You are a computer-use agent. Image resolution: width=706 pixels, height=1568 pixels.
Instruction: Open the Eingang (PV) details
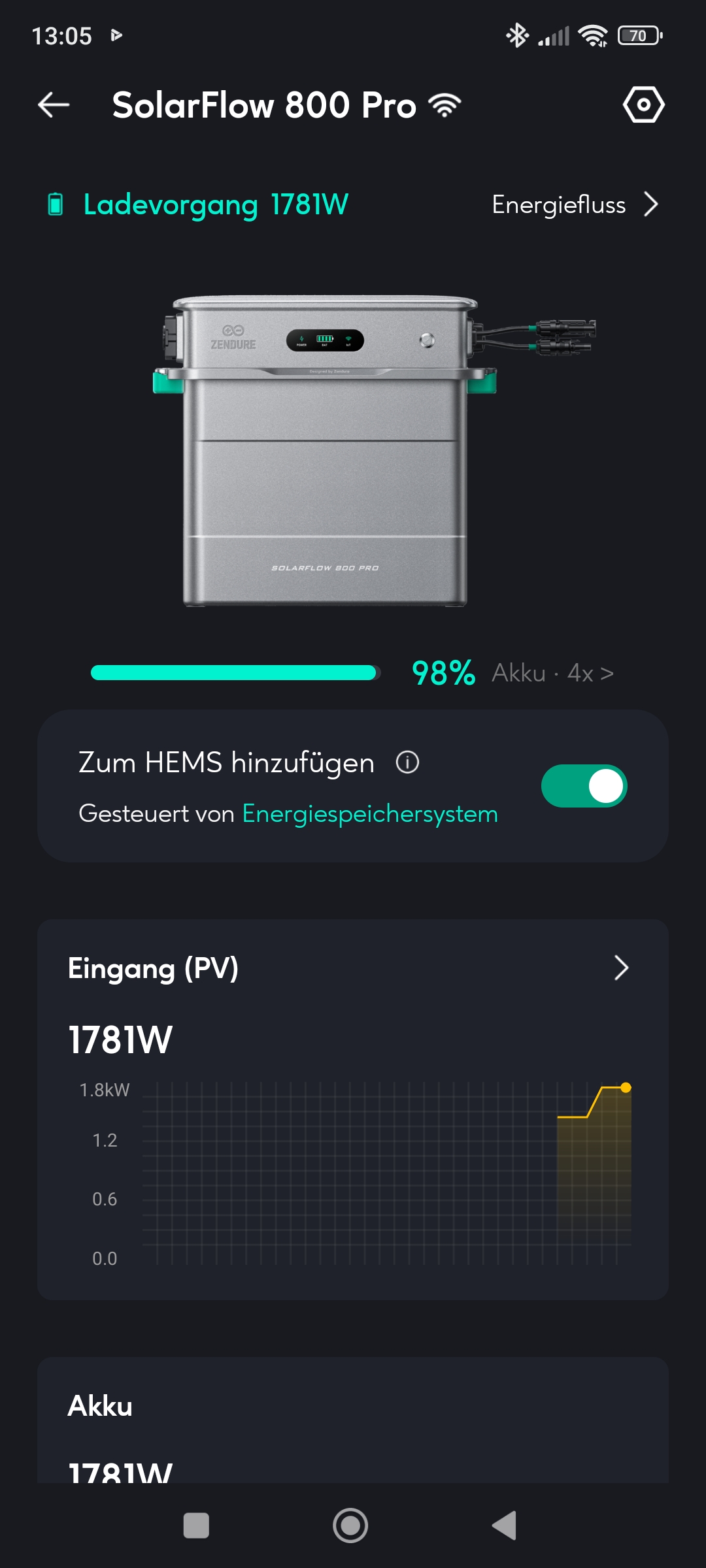pyautogui.click(x=353, y=968)
